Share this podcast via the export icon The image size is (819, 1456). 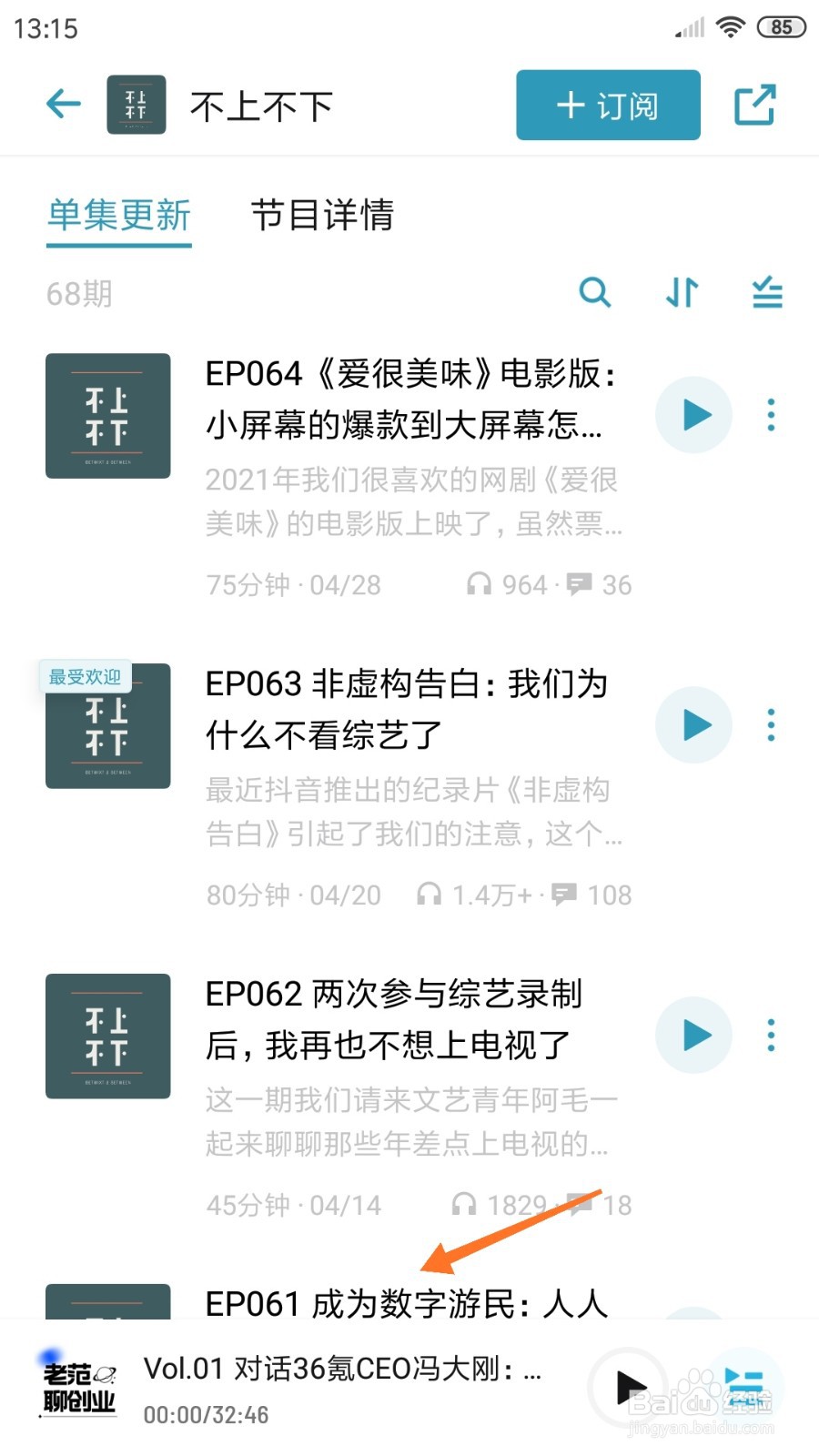click(754, 106)
